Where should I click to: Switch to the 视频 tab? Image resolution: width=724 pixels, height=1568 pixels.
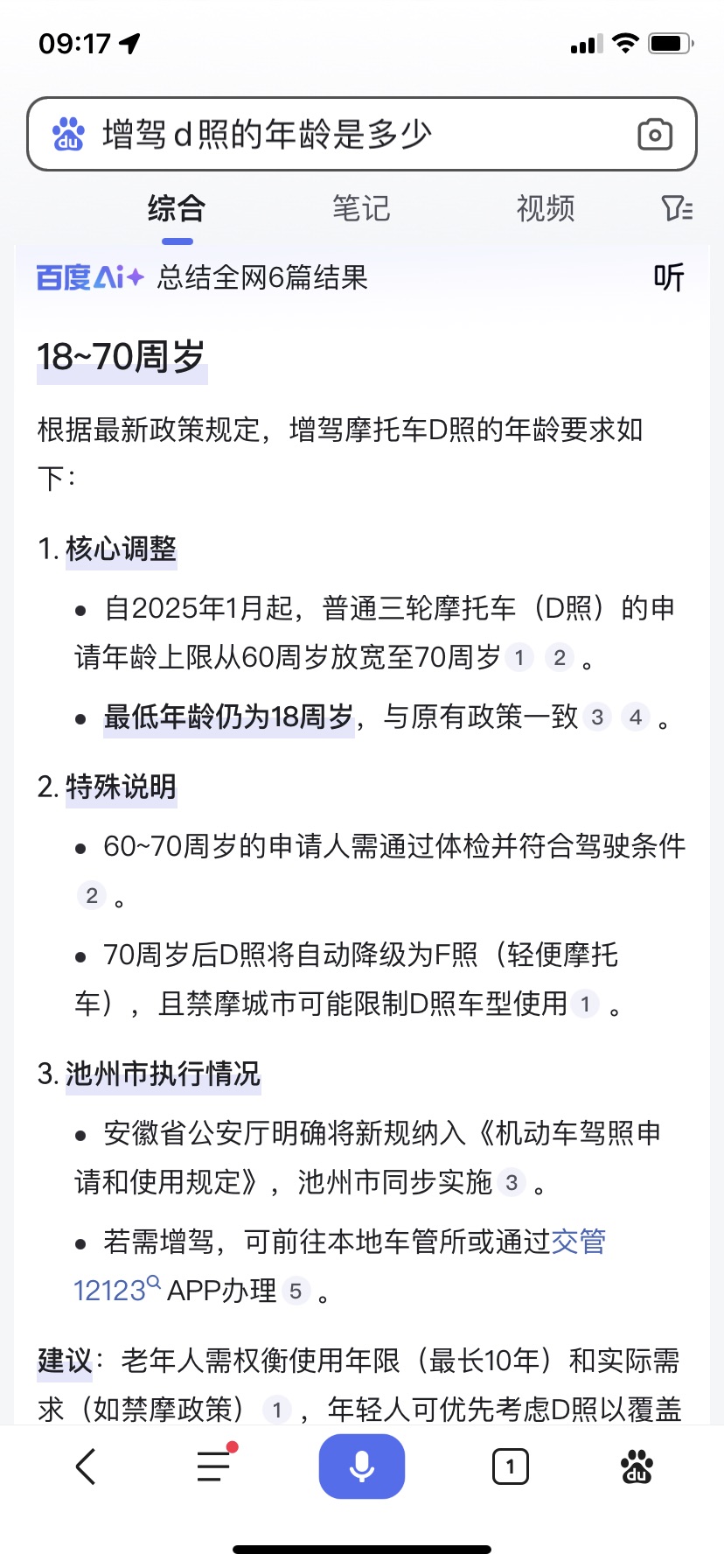546,208
